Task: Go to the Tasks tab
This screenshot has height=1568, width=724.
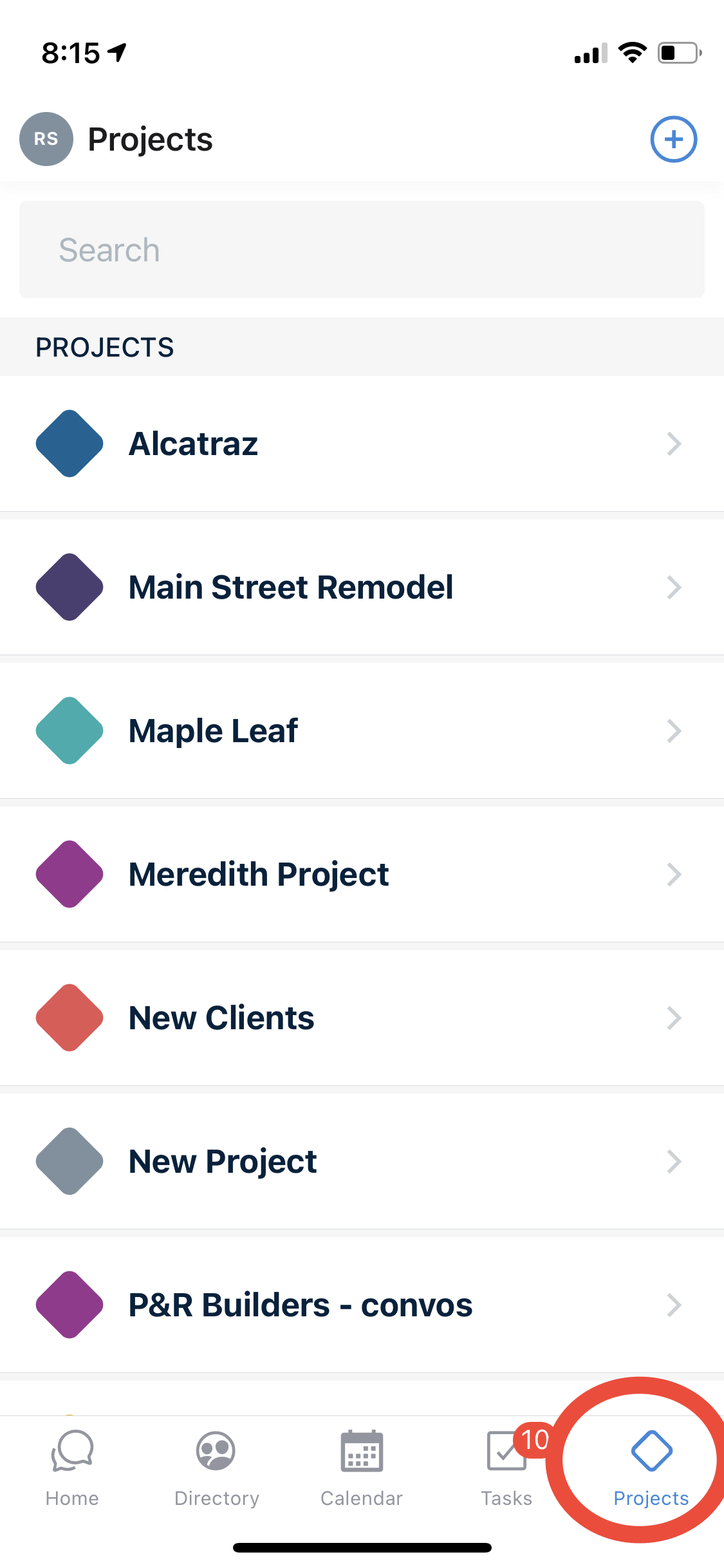Action: pyautogui.click(x=506, y=1468)
